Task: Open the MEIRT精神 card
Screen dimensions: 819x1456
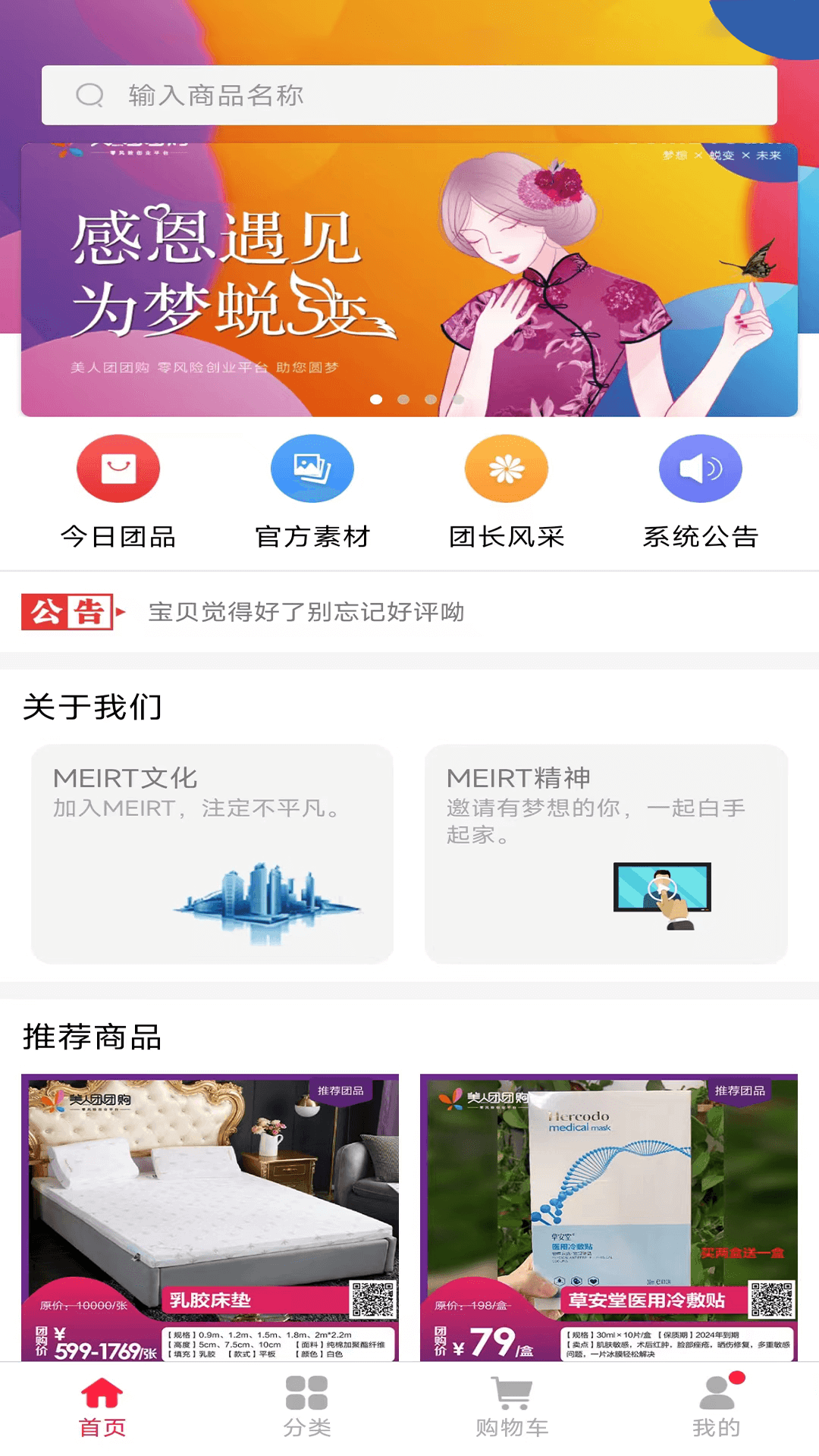Action: (606, 854)
